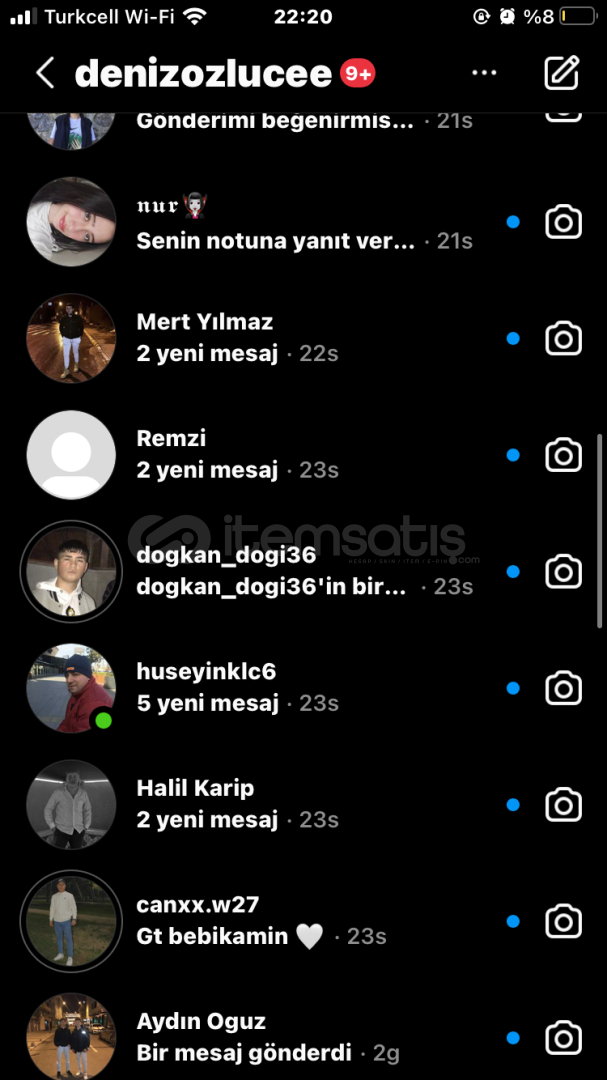Tap the camera icon next to Halil Karip

click(x=564, y=804)
